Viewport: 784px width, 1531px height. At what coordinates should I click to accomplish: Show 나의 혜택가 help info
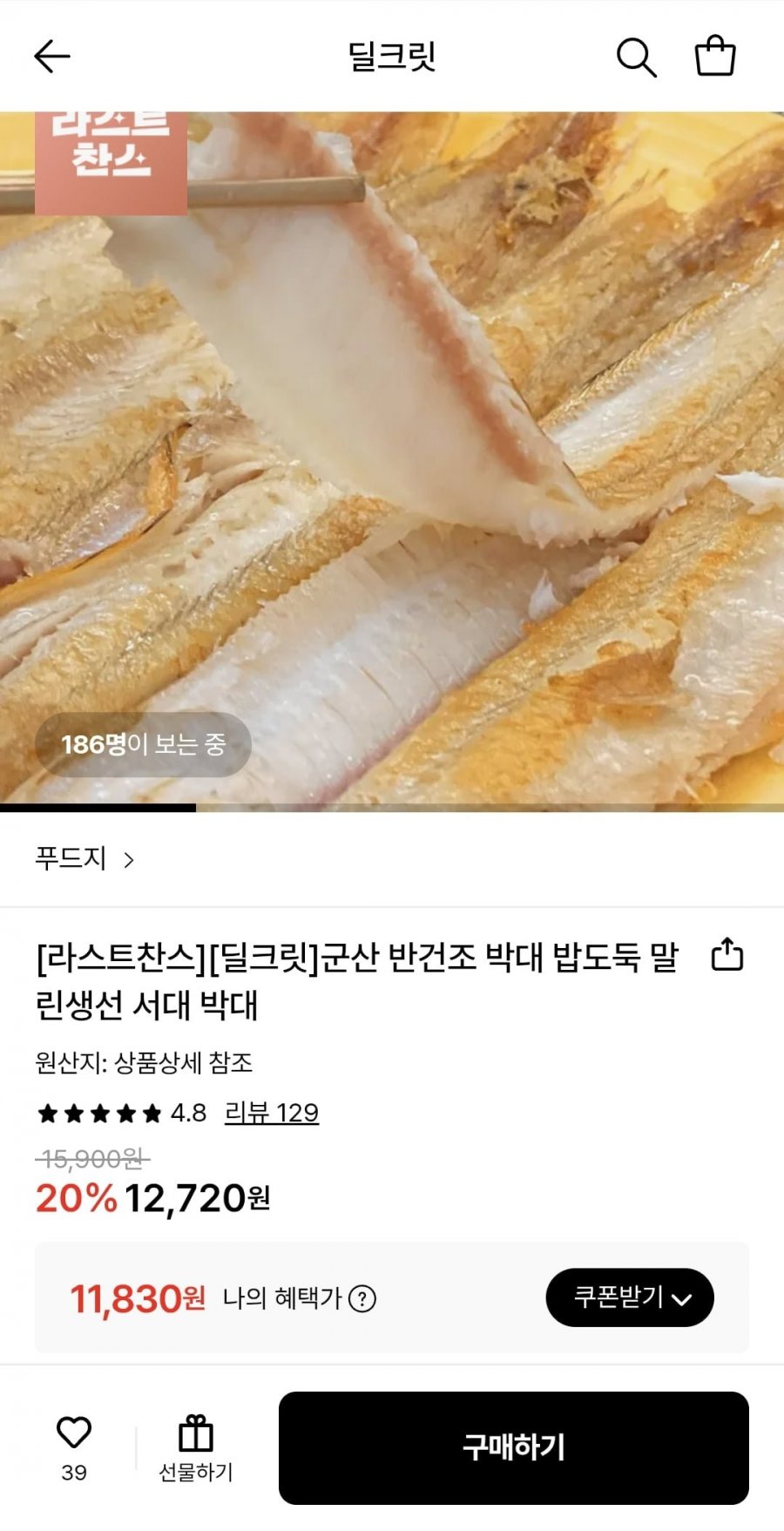click(362, 1299)
